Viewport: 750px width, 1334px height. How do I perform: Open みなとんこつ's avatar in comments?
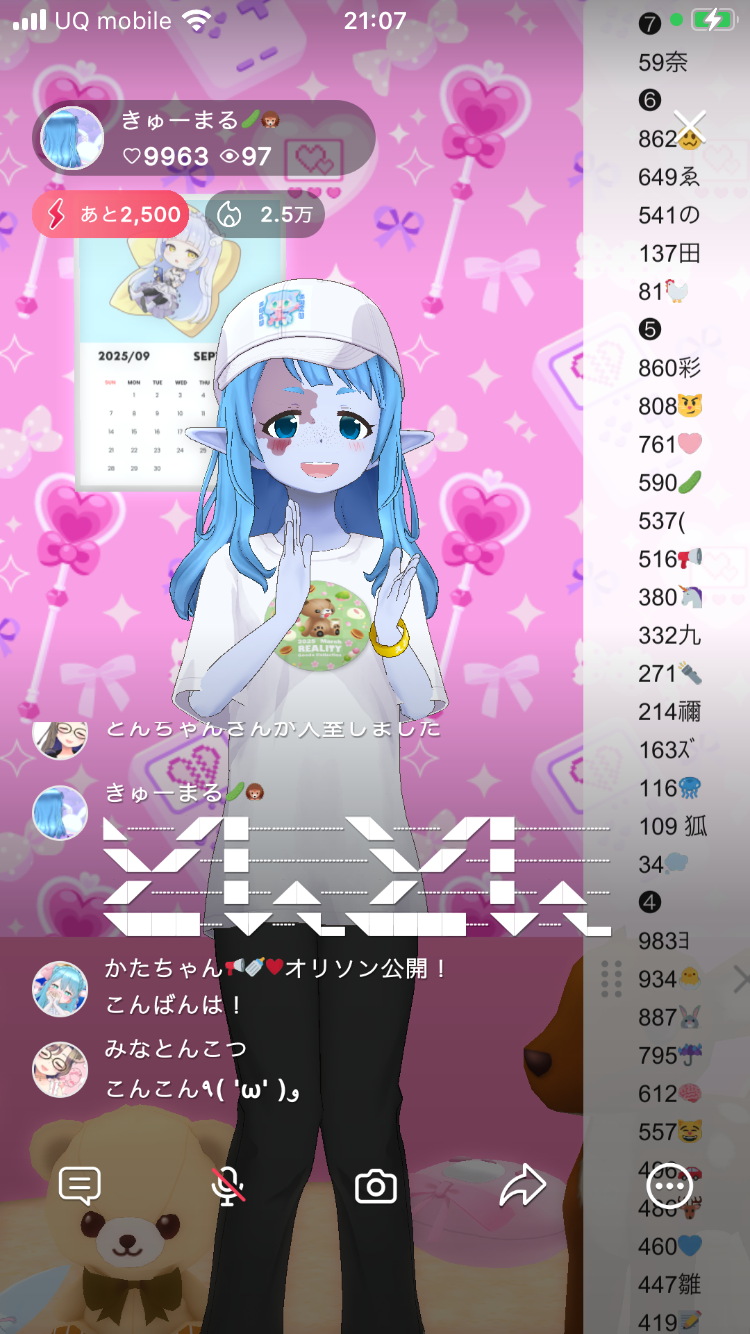point(60,1069)
